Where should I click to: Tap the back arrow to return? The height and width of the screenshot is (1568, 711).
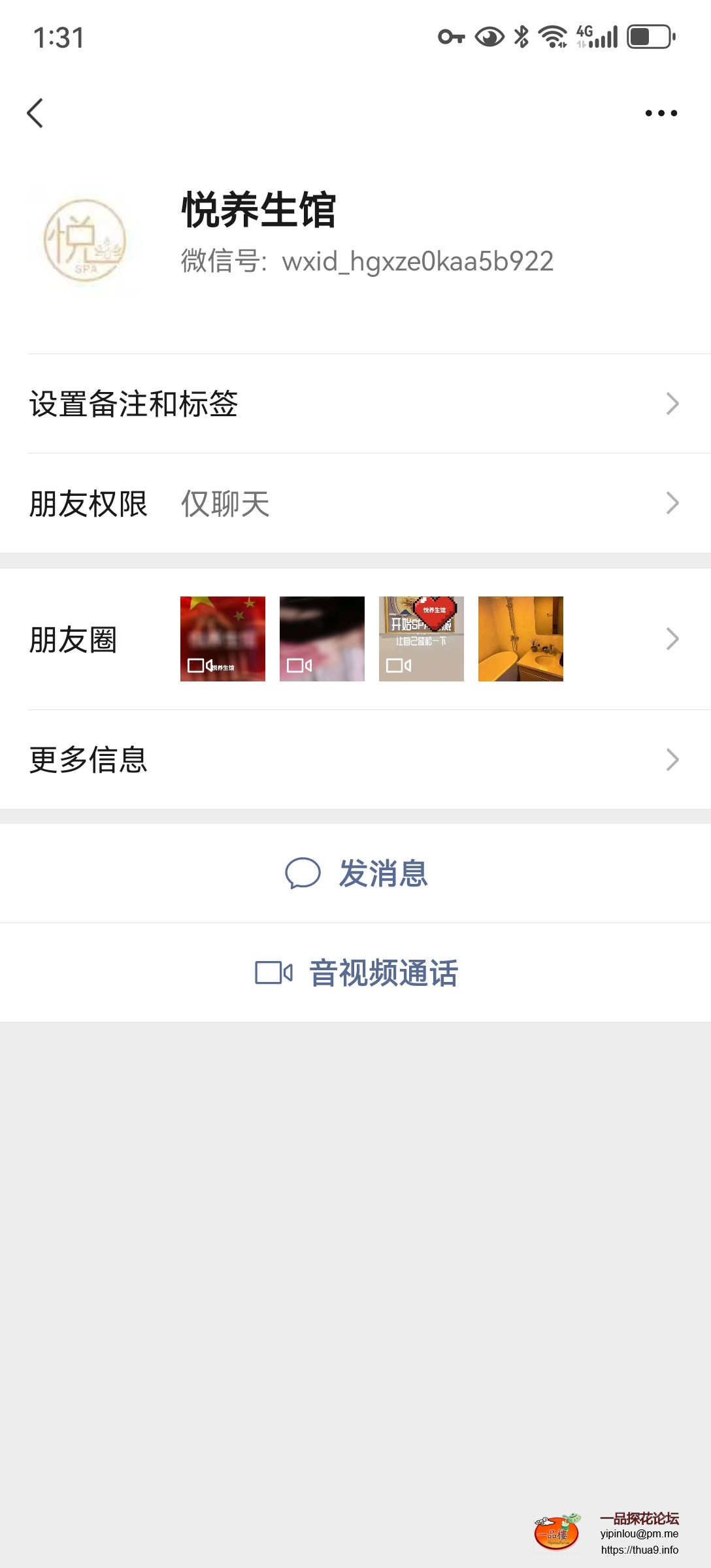[x=36, y=112]
